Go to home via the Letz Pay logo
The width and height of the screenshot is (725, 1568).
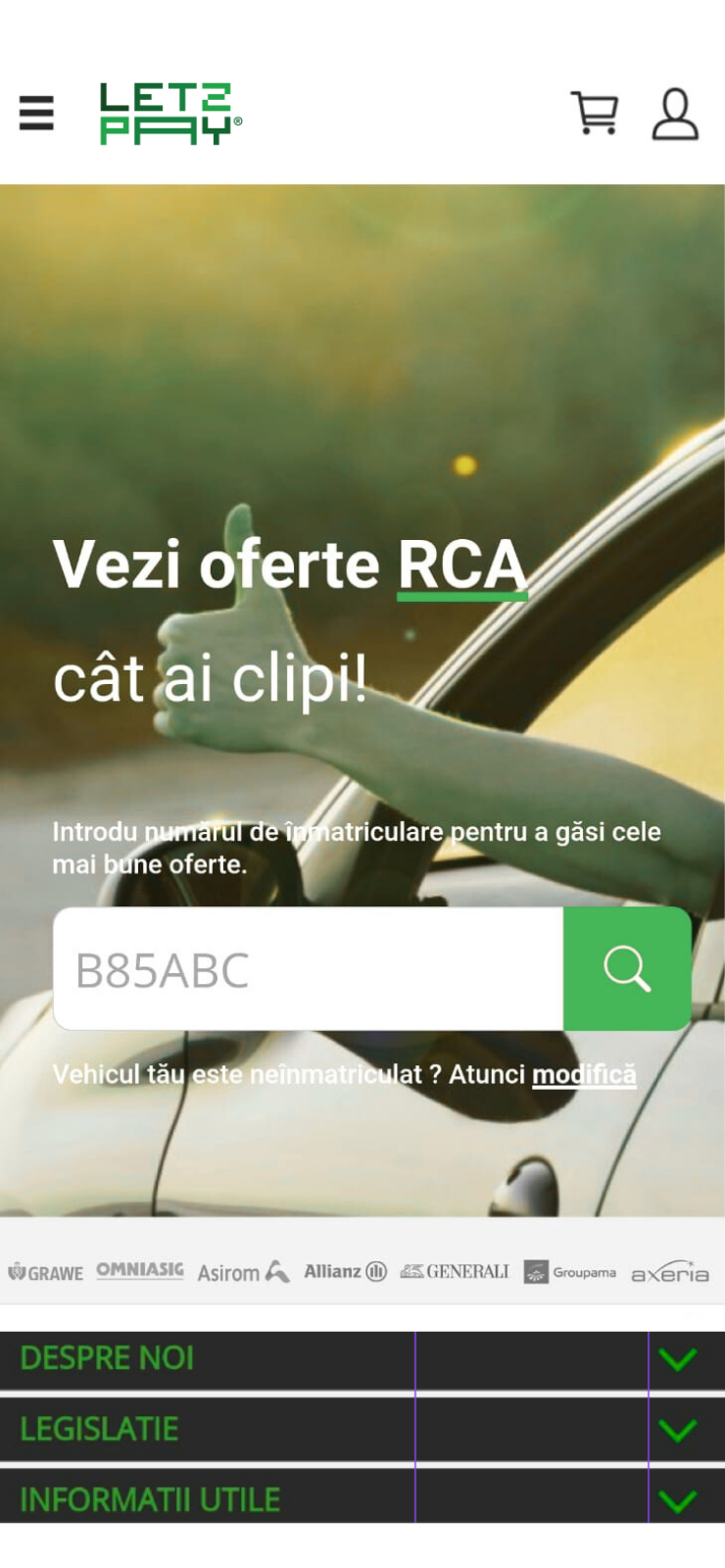point(169,114)
